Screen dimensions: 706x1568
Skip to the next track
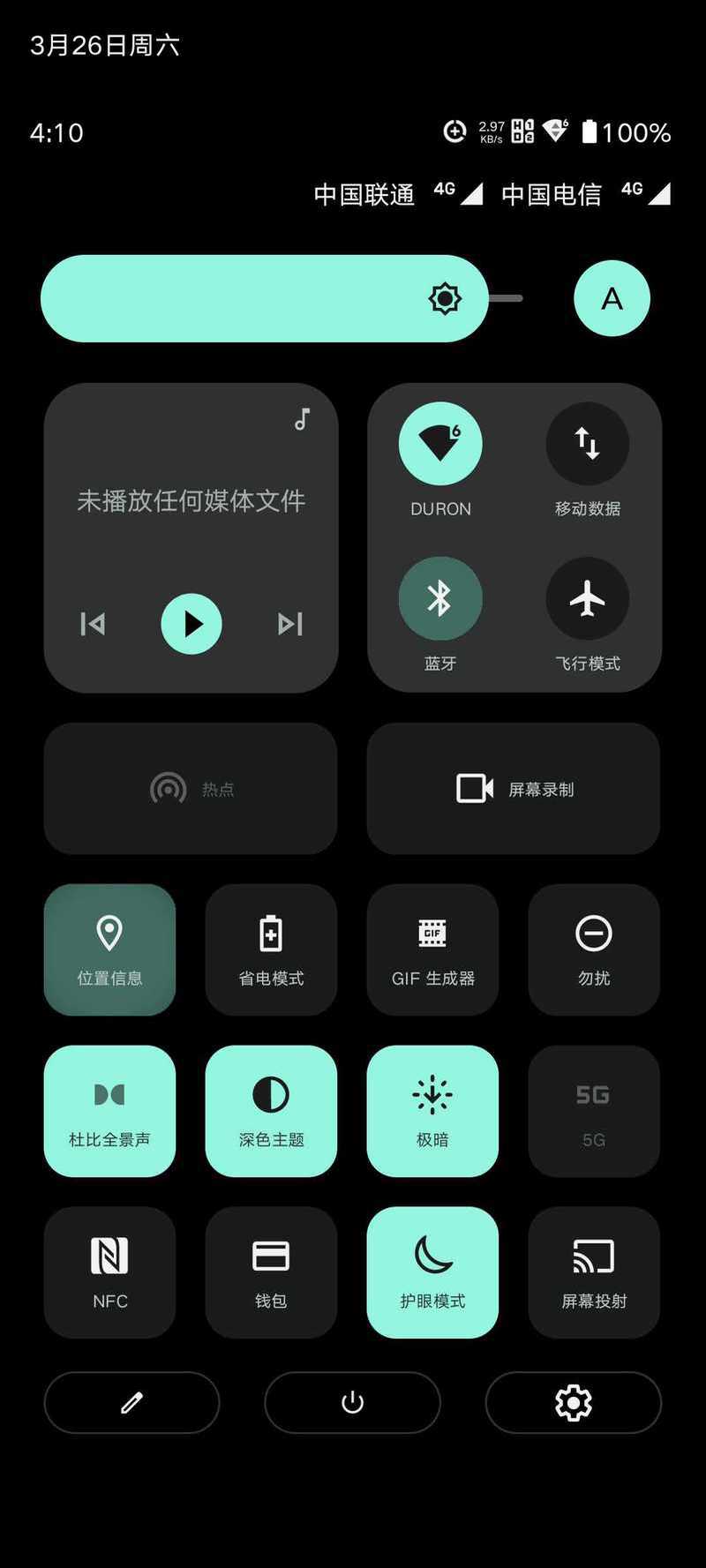(290, 624)
